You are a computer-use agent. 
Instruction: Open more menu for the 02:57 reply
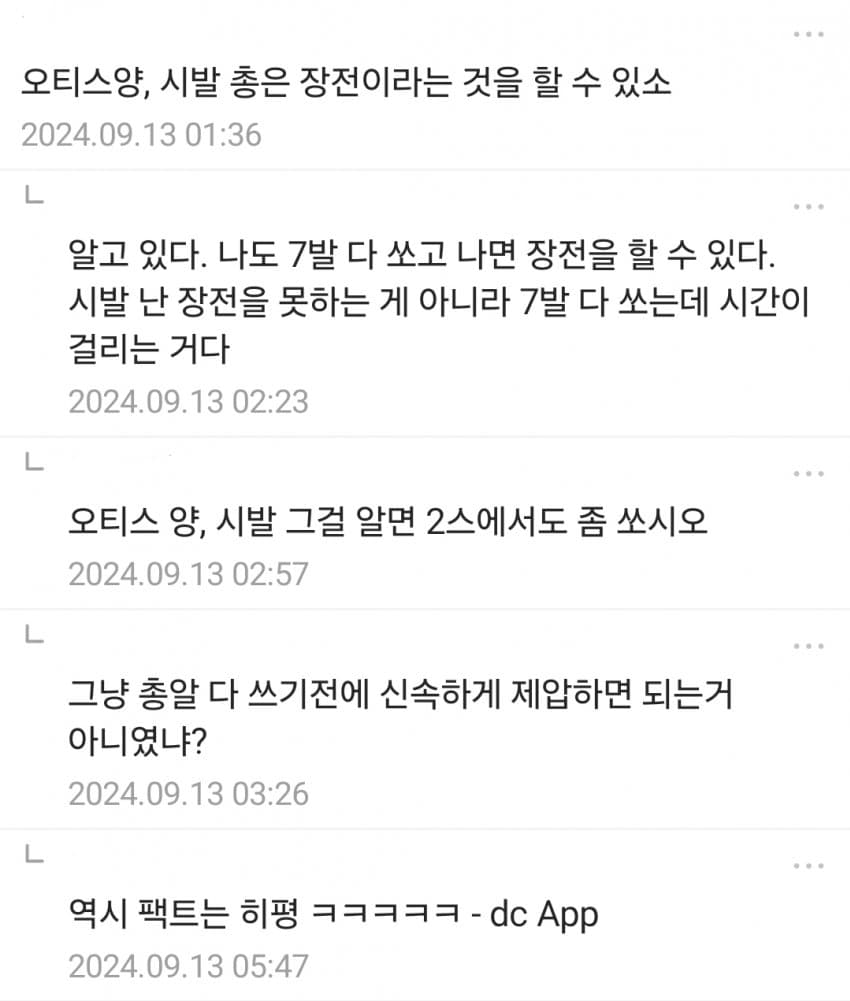point(808,473)
